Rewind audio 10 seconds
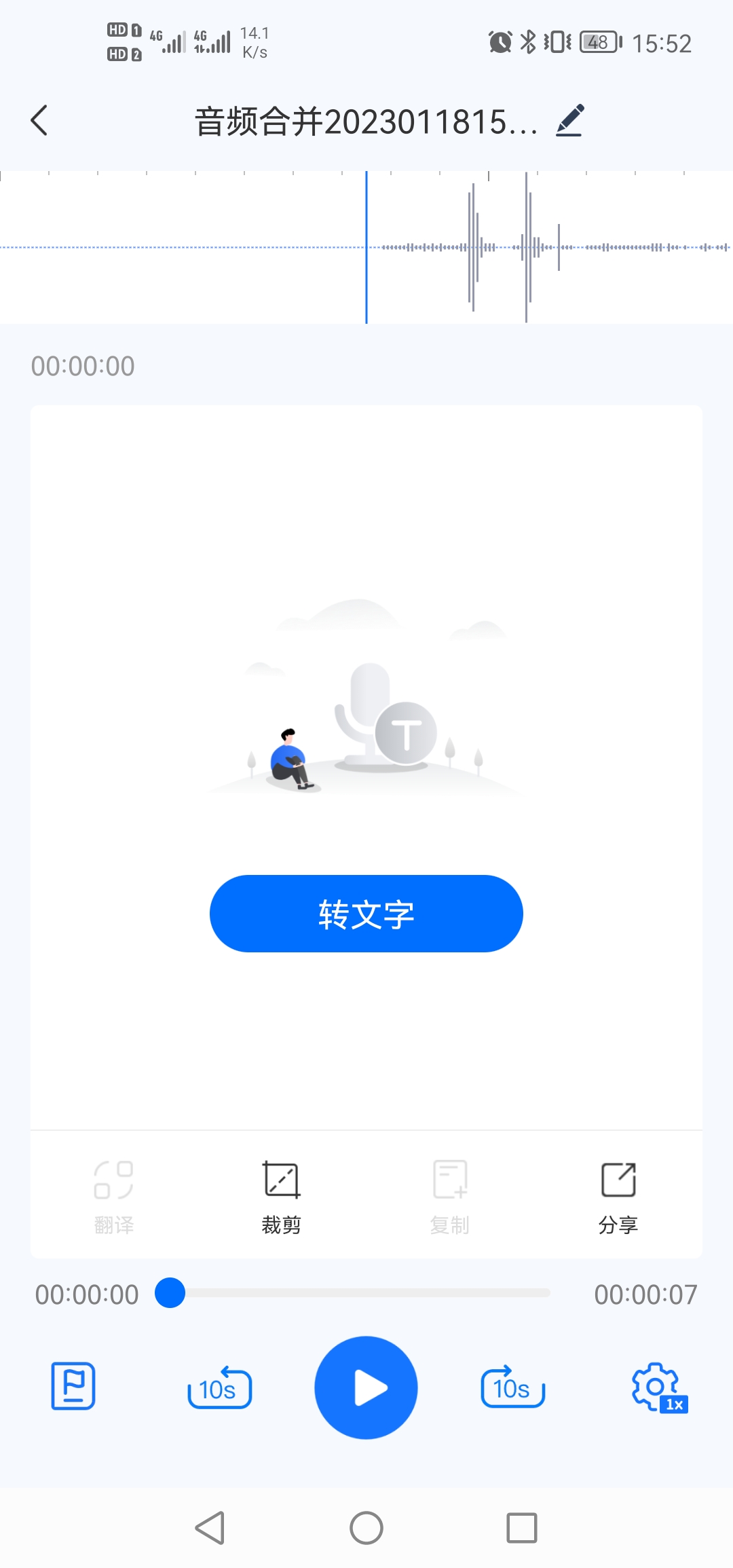 coord(219,1387)
